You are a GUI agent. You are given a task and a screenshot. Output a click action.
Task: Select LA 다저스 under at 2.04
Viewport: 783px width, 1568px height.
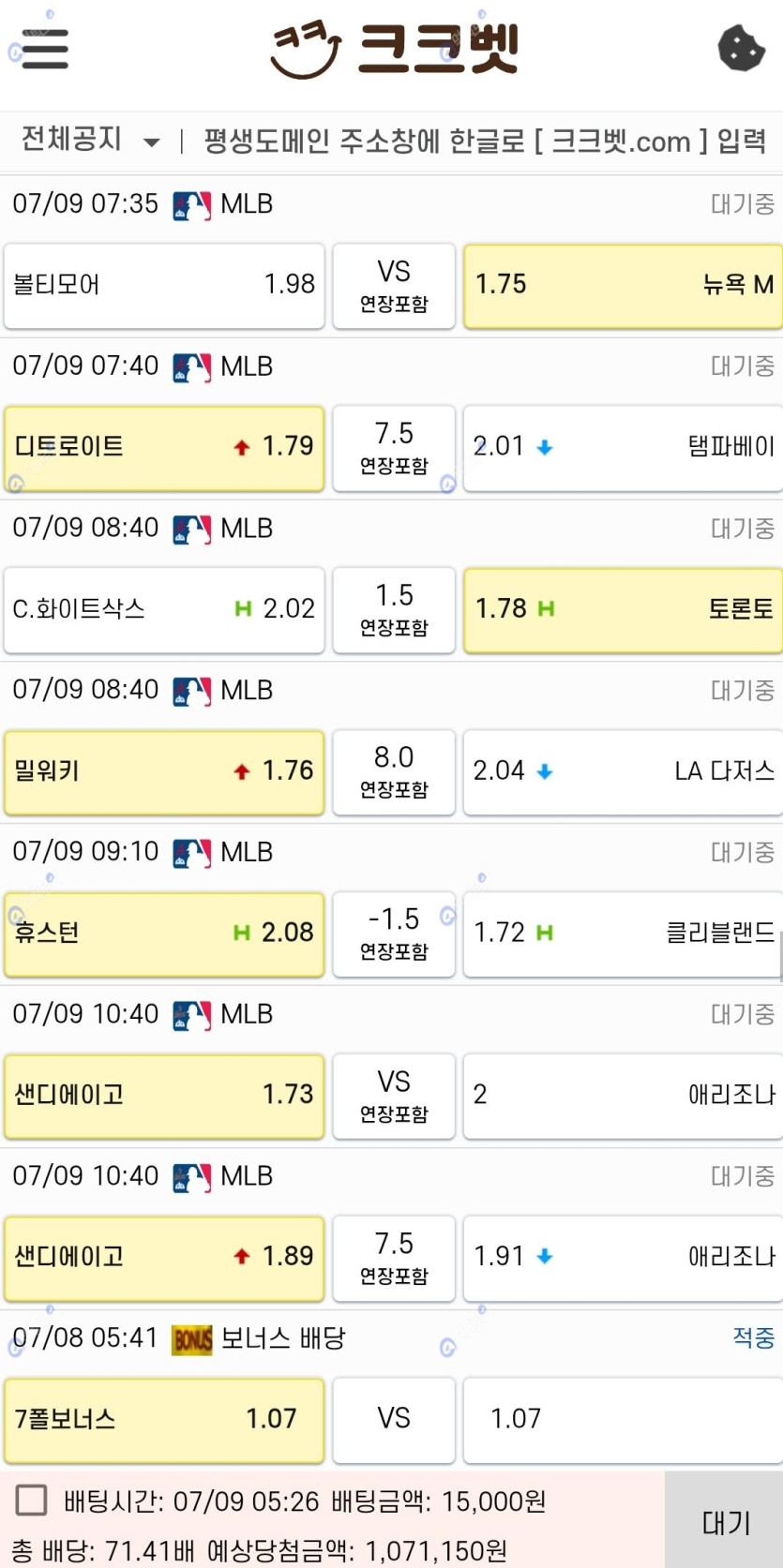tap(624, 771)
